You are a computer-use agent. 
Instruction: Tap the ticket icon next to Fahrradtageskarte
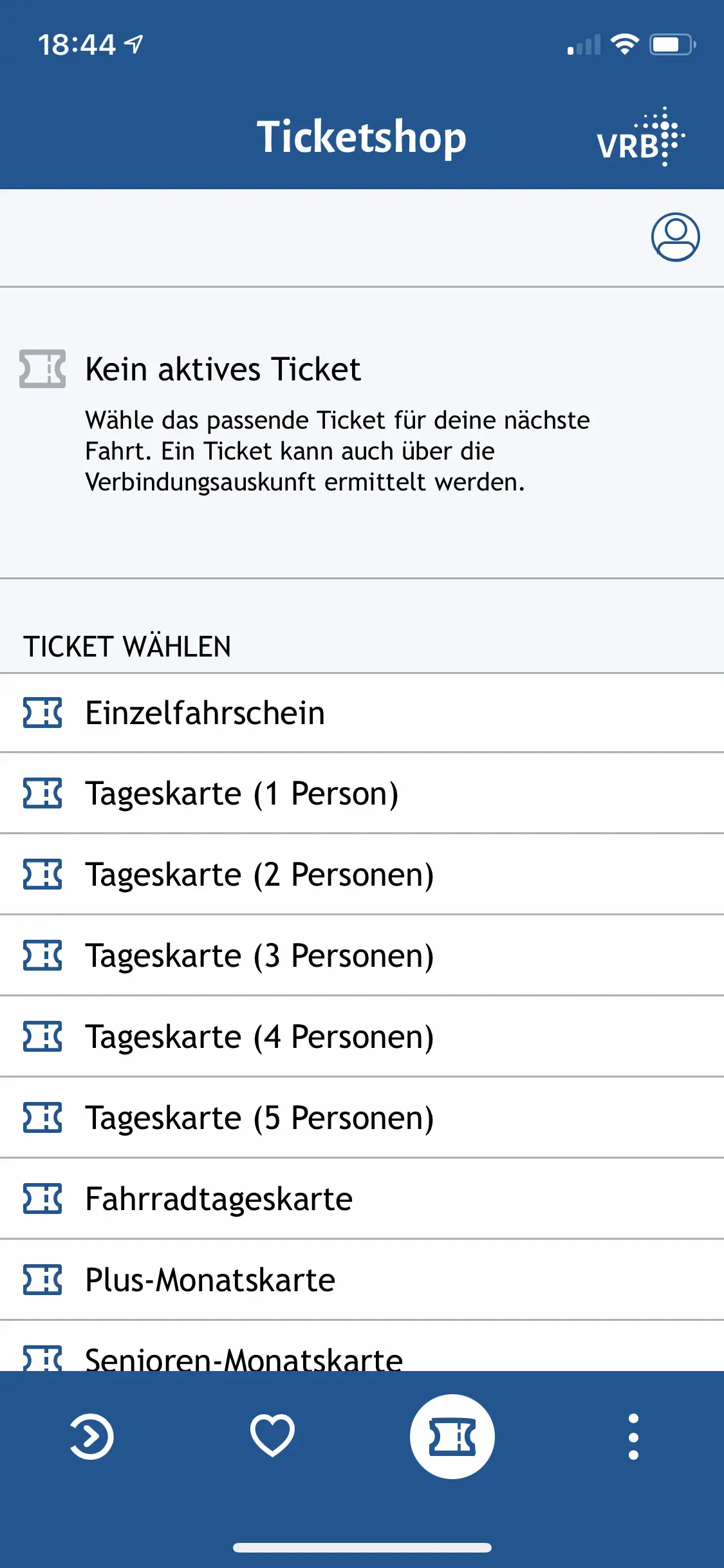(42, 1198)
